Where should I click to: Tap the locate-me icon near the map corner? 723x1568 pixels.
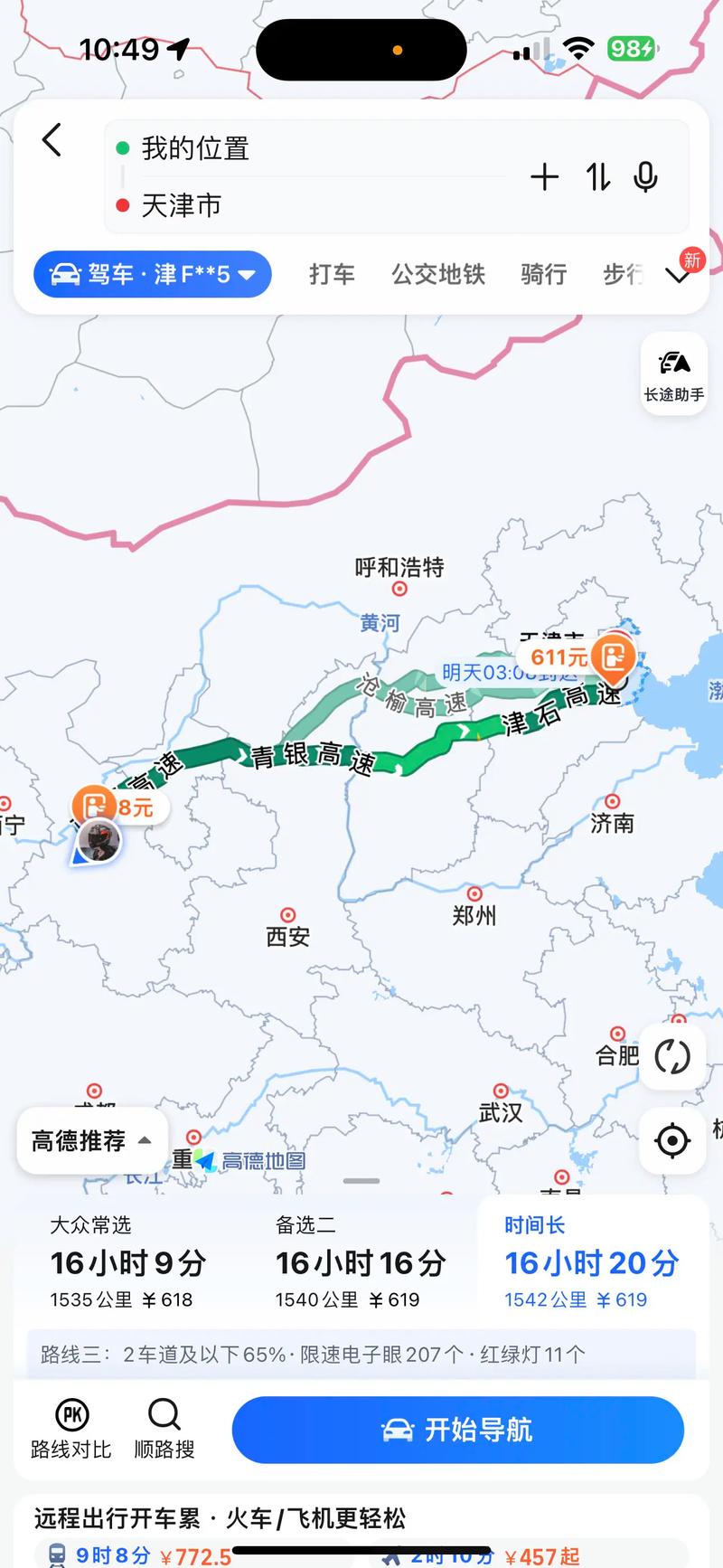click(672, 1140)
